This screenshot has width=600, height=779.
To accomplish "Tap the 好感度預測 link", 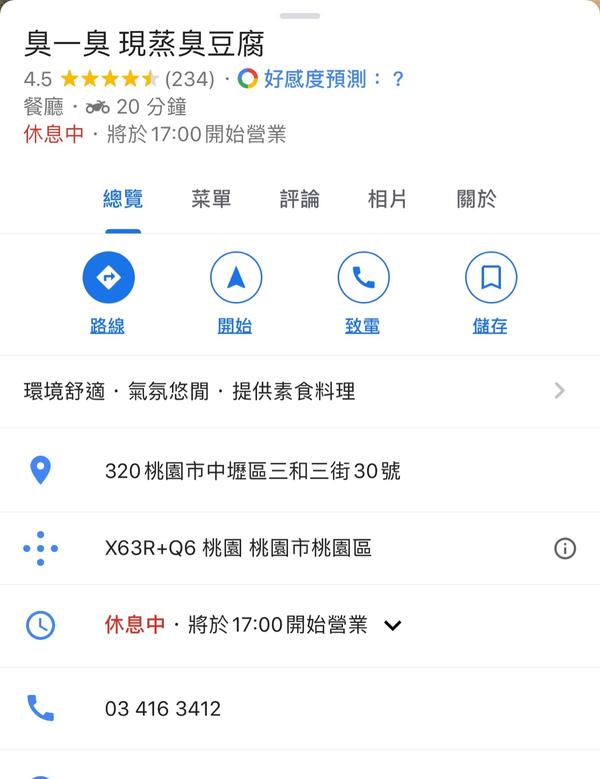I will point(320,80).
